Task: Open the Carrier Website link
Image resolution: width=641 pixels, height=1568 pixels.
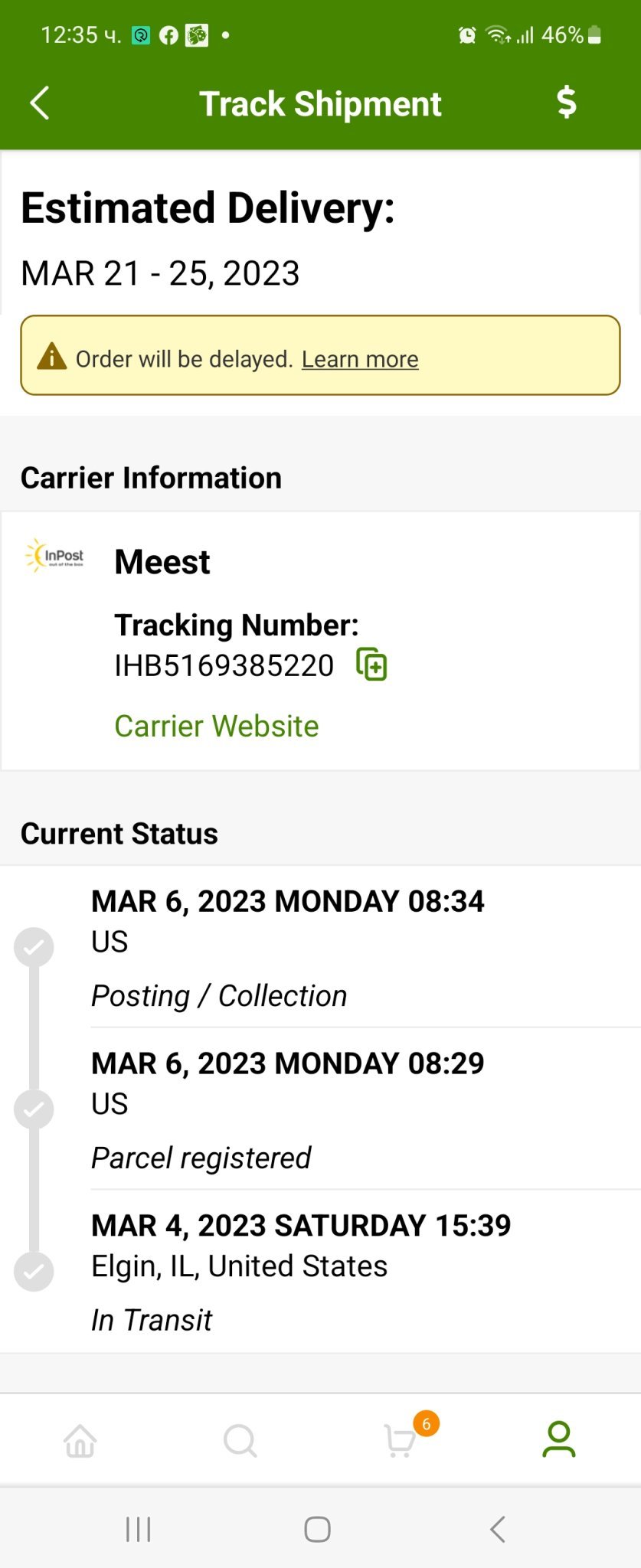Action: pyautogui.click(x=216, y=726)
